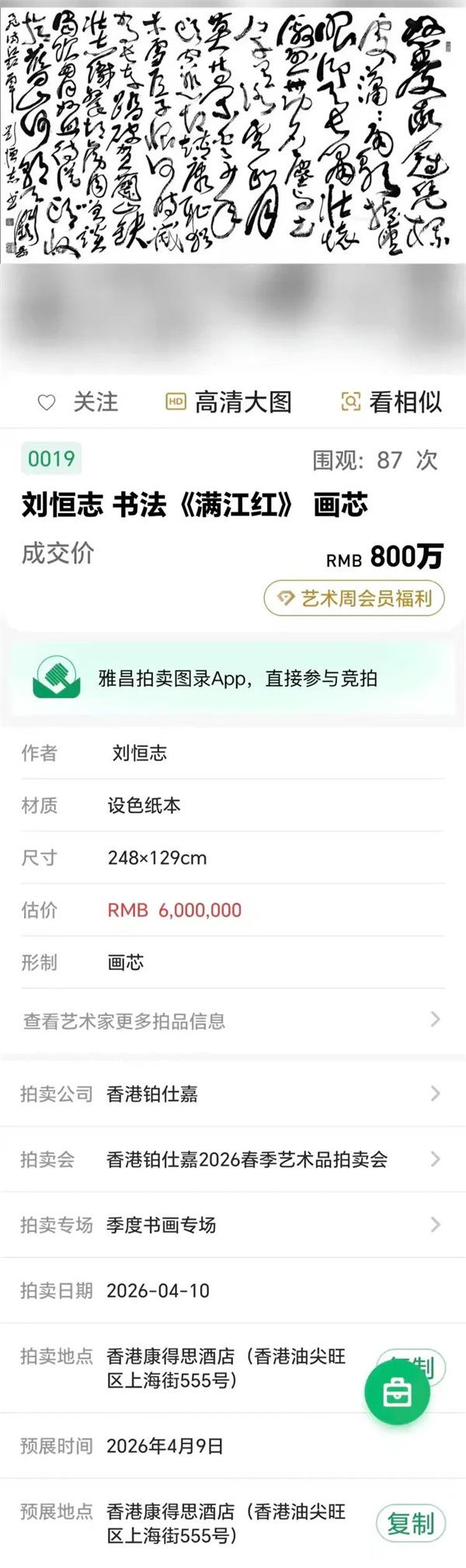Tap 看相似 to find similar lots
Screen dimensions: 466x1568
tap(391, 402)
